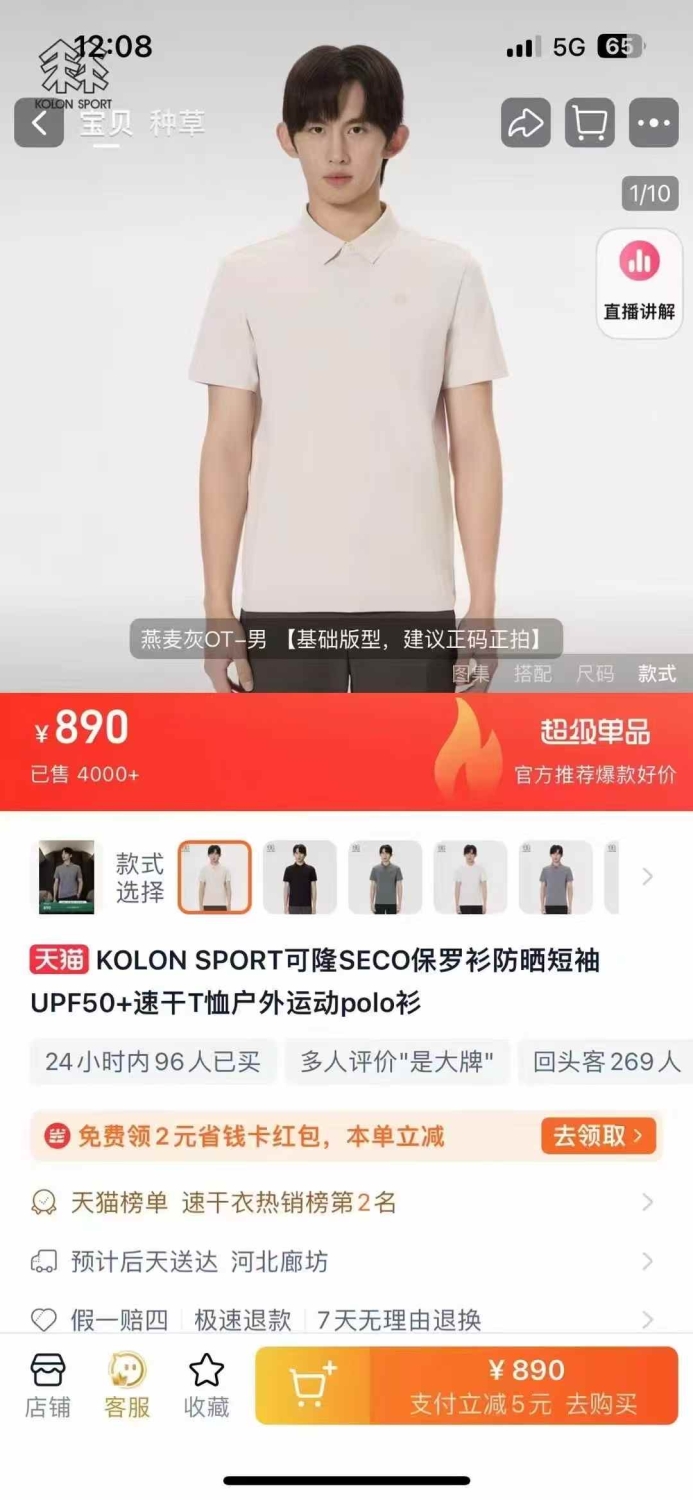Contact 客服 customer service
The image size is (693, 1500).
point(127,1385)
